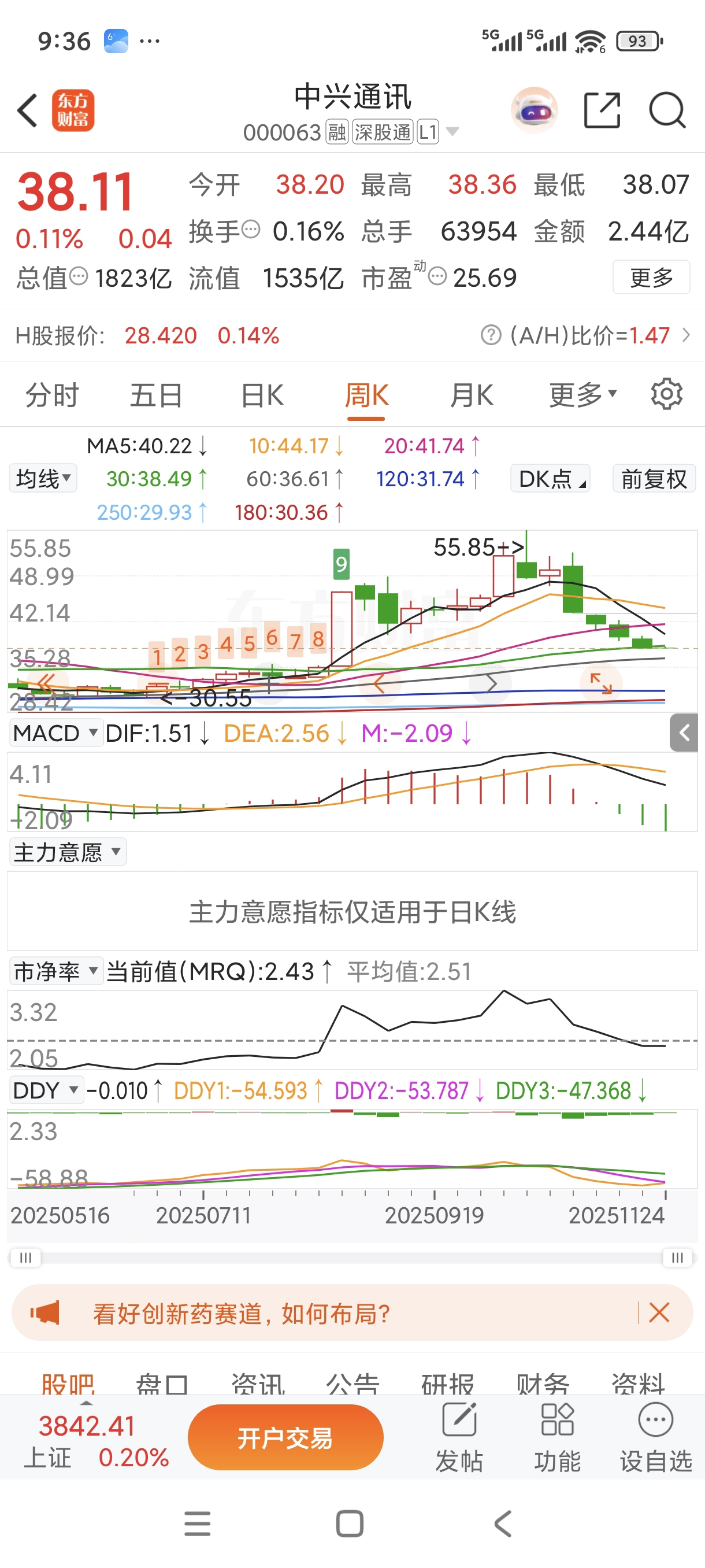Viewport: 705px width, 1568px height.
Task: Expand the 均线 indicator dropdown
Action: point(43,478)
